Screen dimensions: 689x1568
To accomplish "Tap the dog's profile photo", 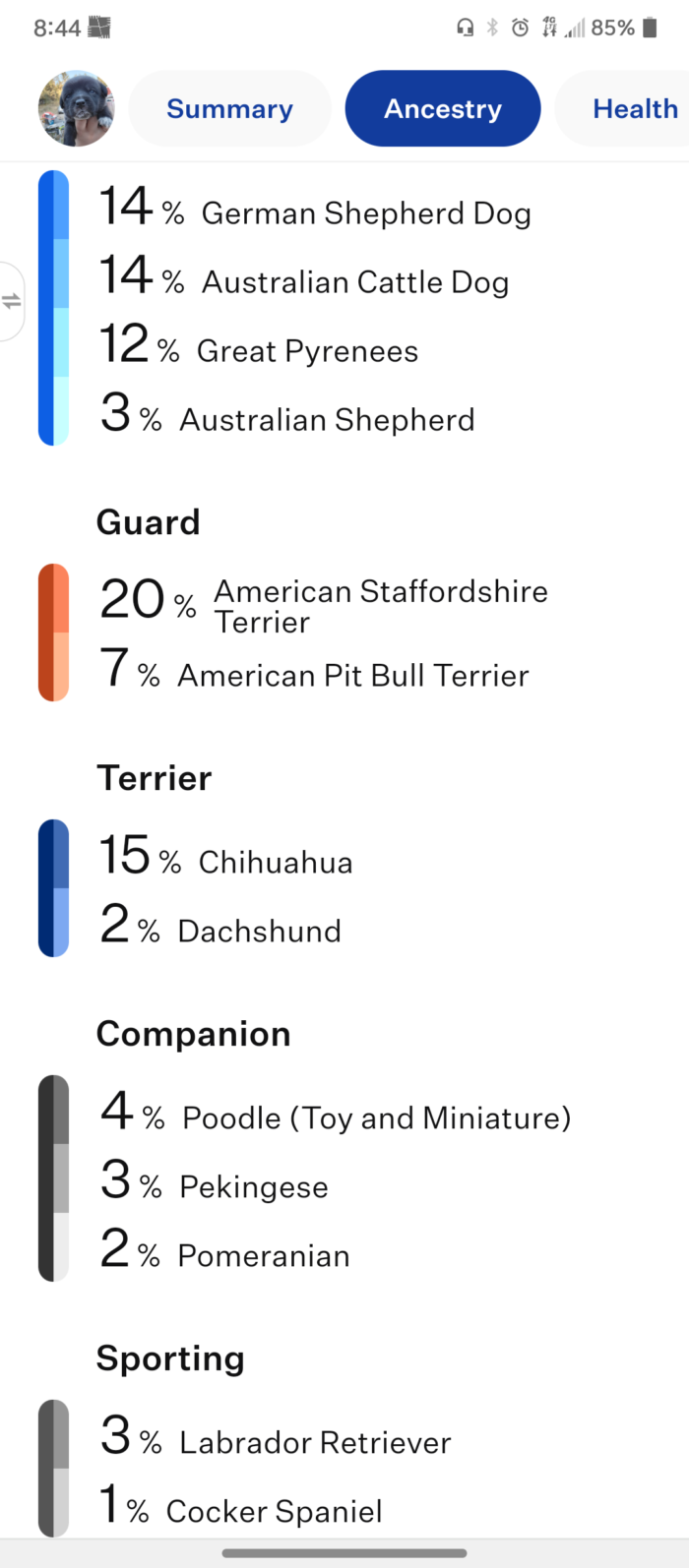I will (77, 109).
